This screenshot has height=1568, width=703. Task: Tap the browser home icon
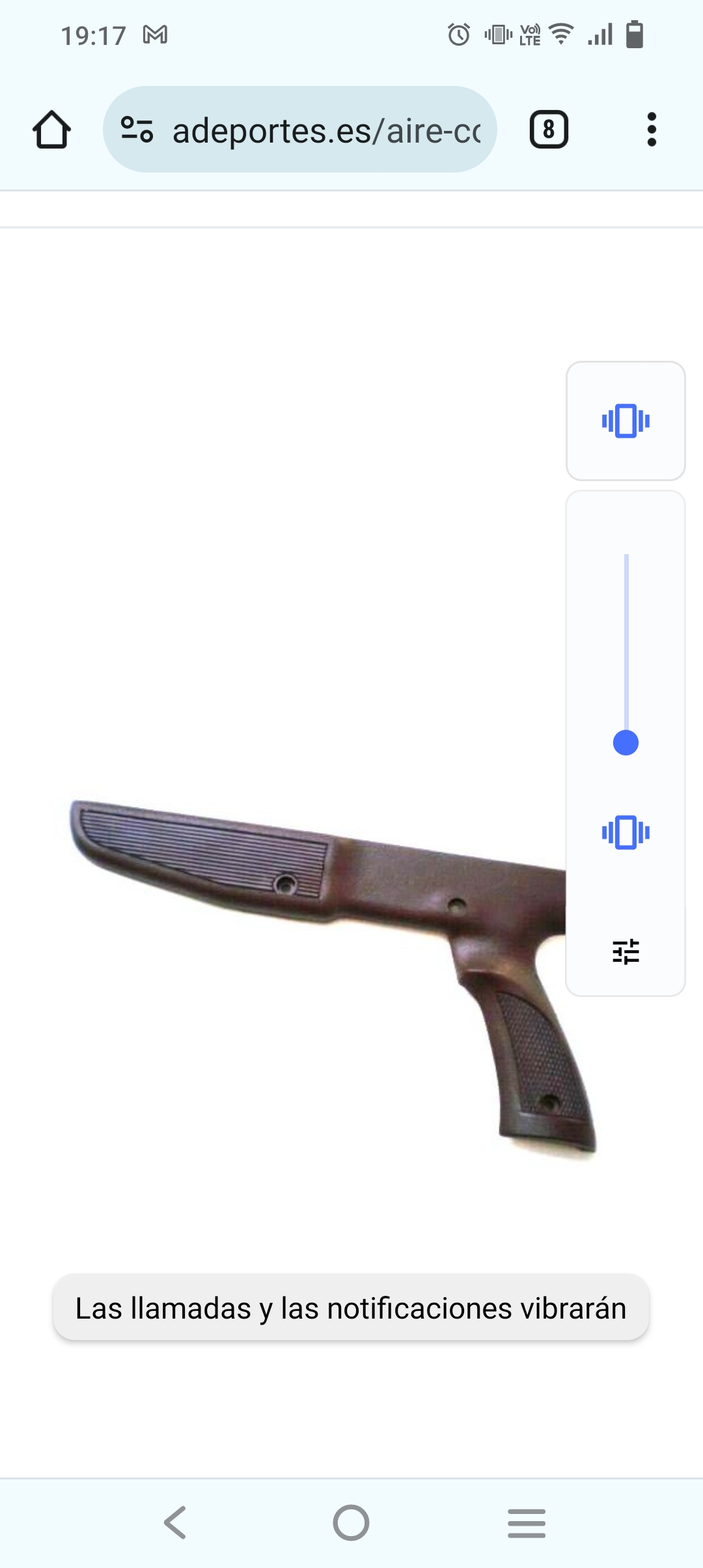click(x=51, y=130)
